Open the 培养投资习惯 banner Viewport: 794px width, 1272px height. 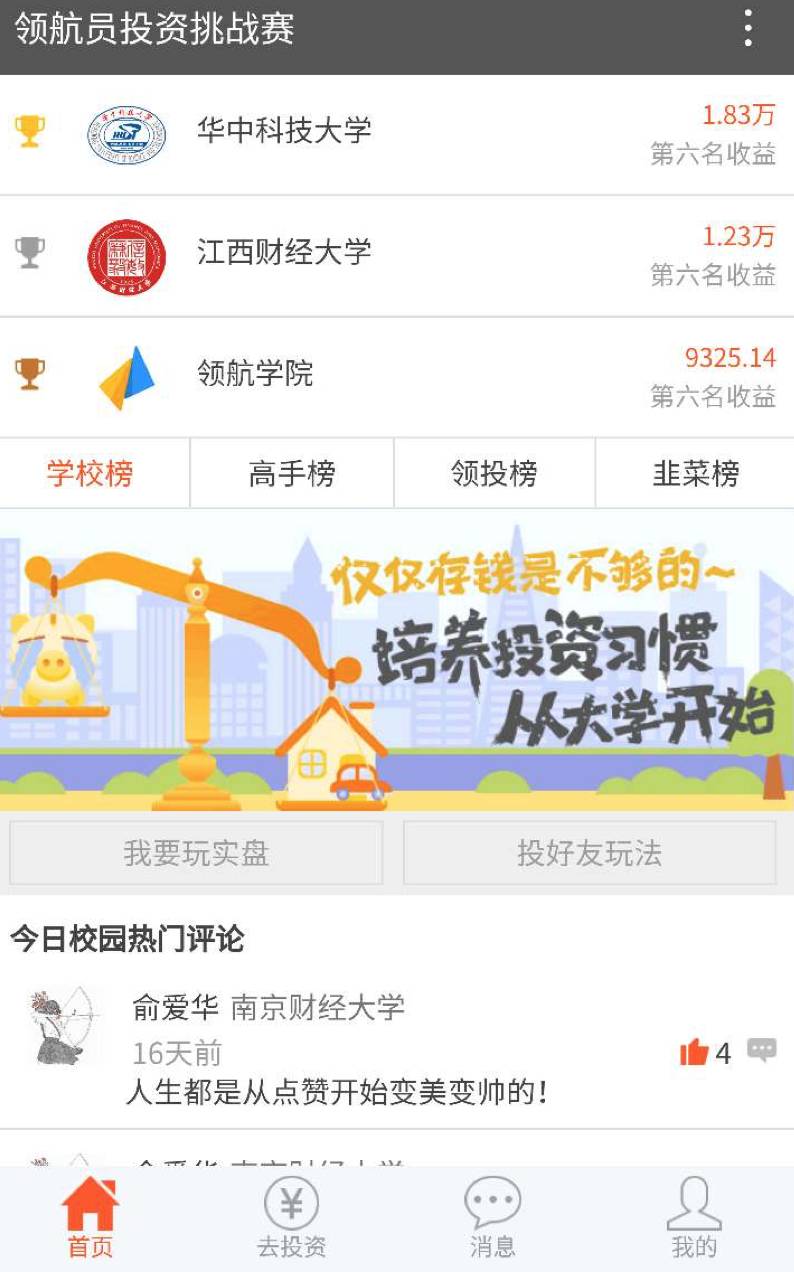397,660
